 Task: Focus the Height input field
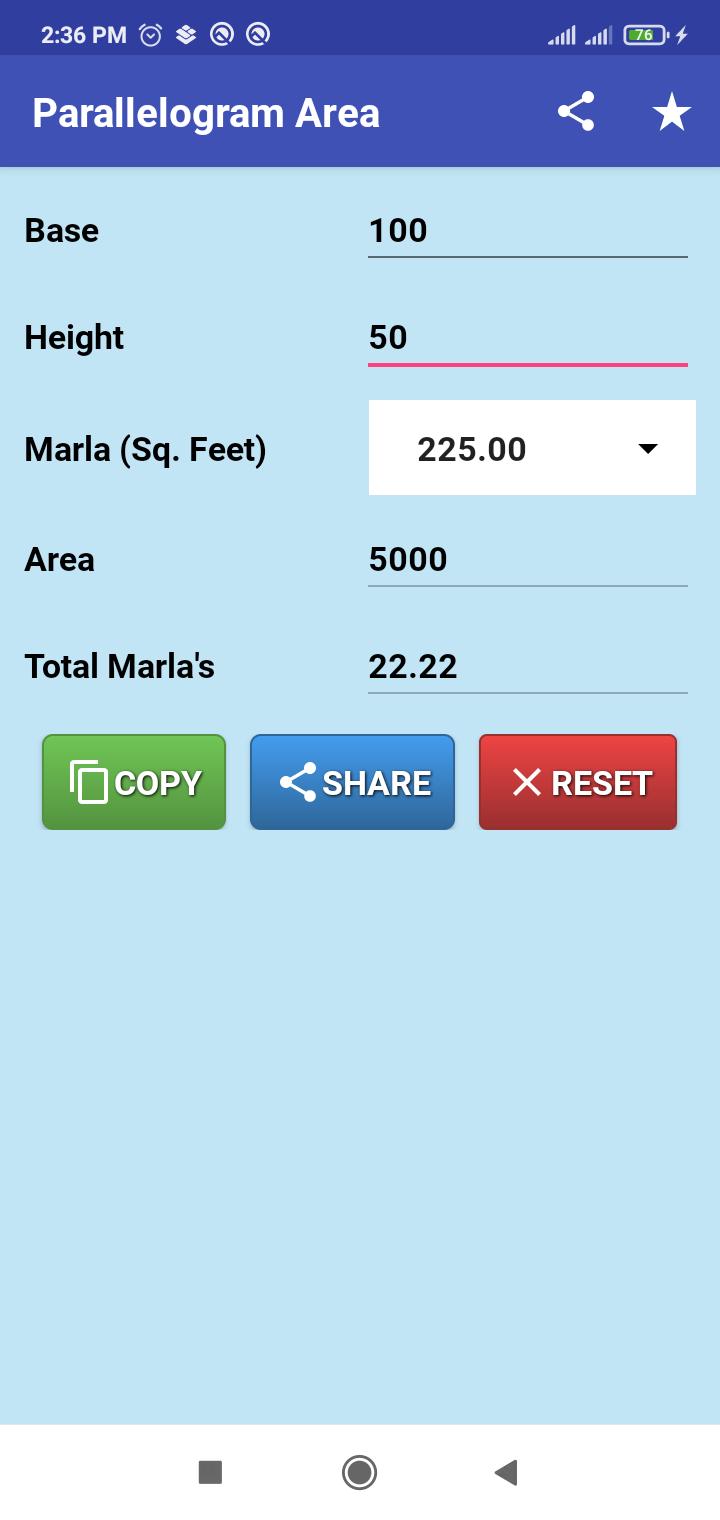[x=527, y=338]
